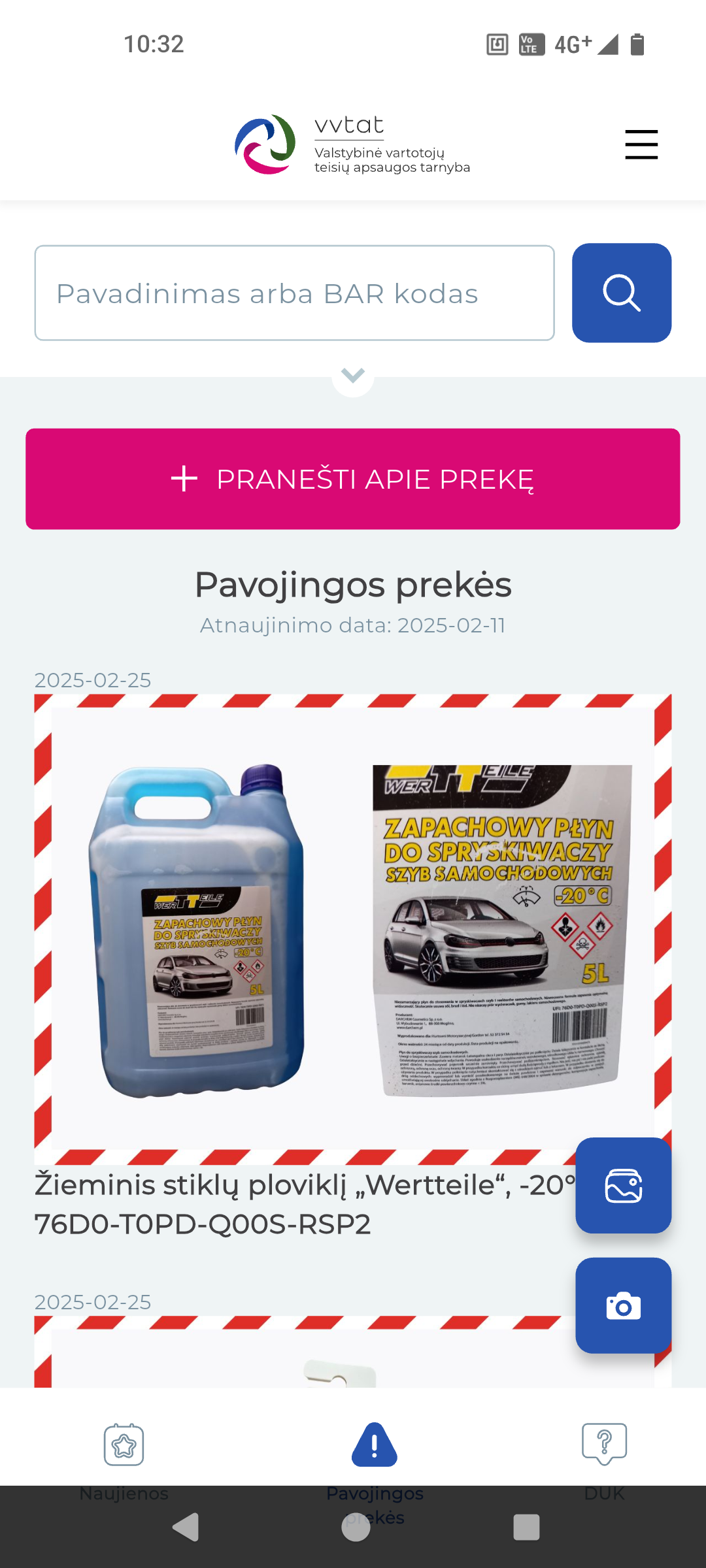Tap the 'Pavadinimas arba BAR kodas' search field
706x1568 pixels.
click(294, 293)
